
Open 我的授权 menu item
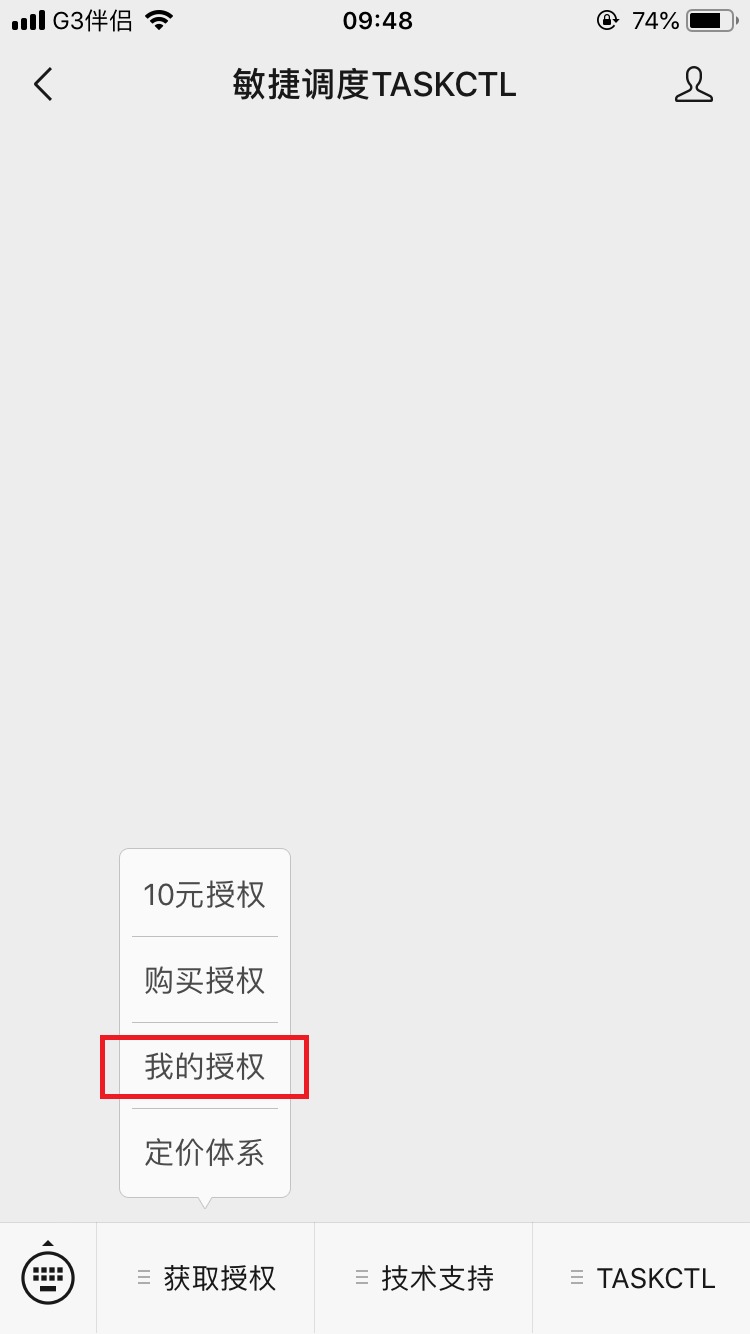click(205, 1066)
